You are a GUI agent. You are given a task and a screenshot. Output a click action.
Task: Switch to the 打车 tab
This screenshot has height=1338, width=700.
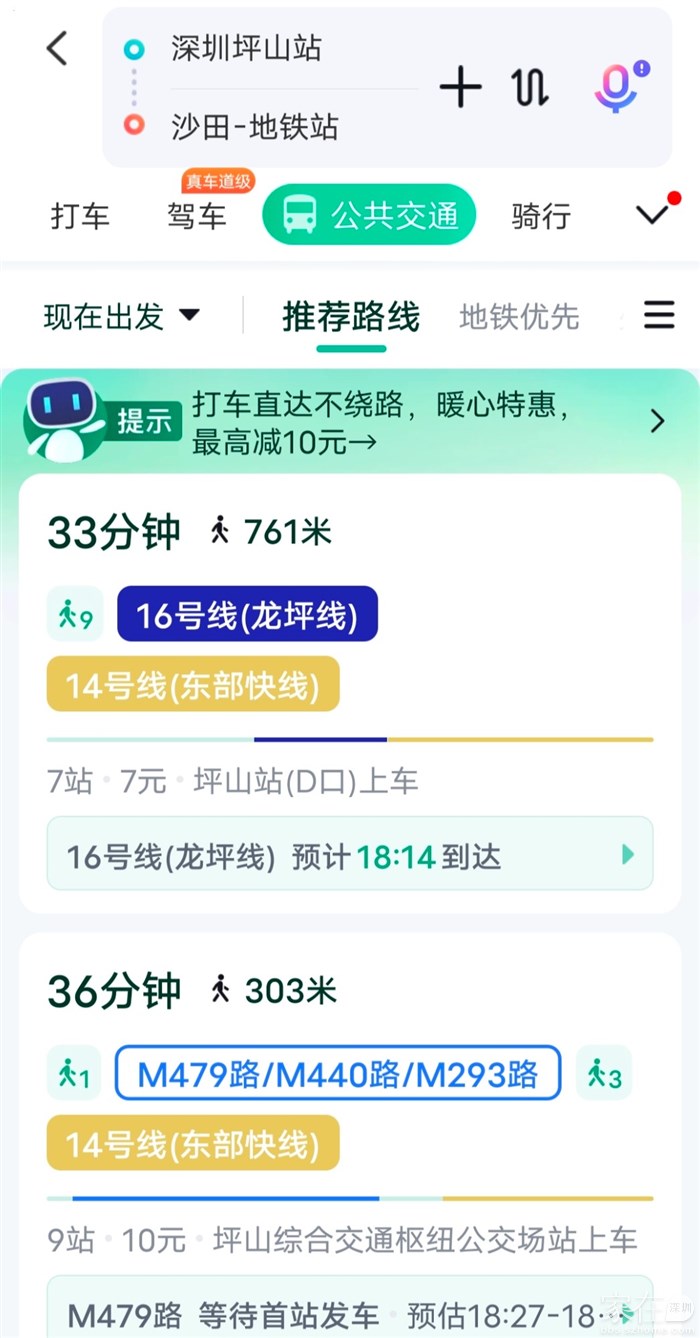[80, 216]
